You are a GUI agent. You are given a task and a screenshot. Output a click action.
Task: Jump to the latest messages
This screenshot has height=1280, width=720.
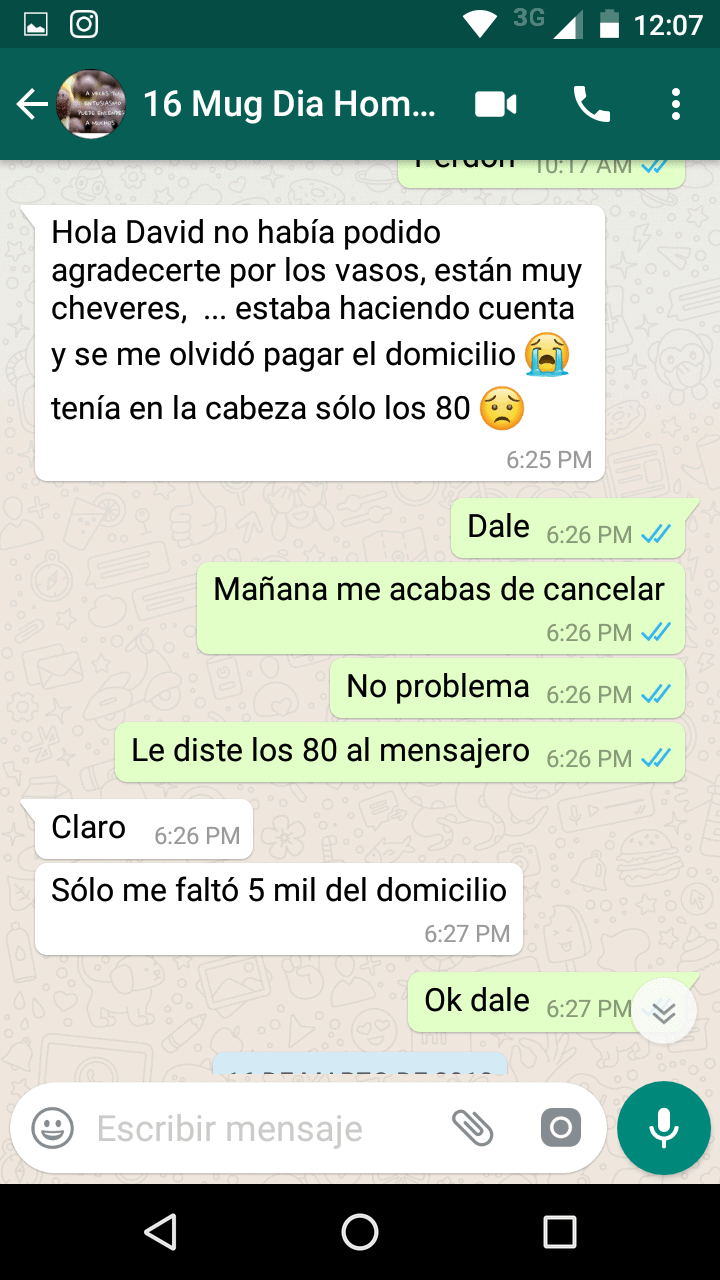[x=664, y=1012]
